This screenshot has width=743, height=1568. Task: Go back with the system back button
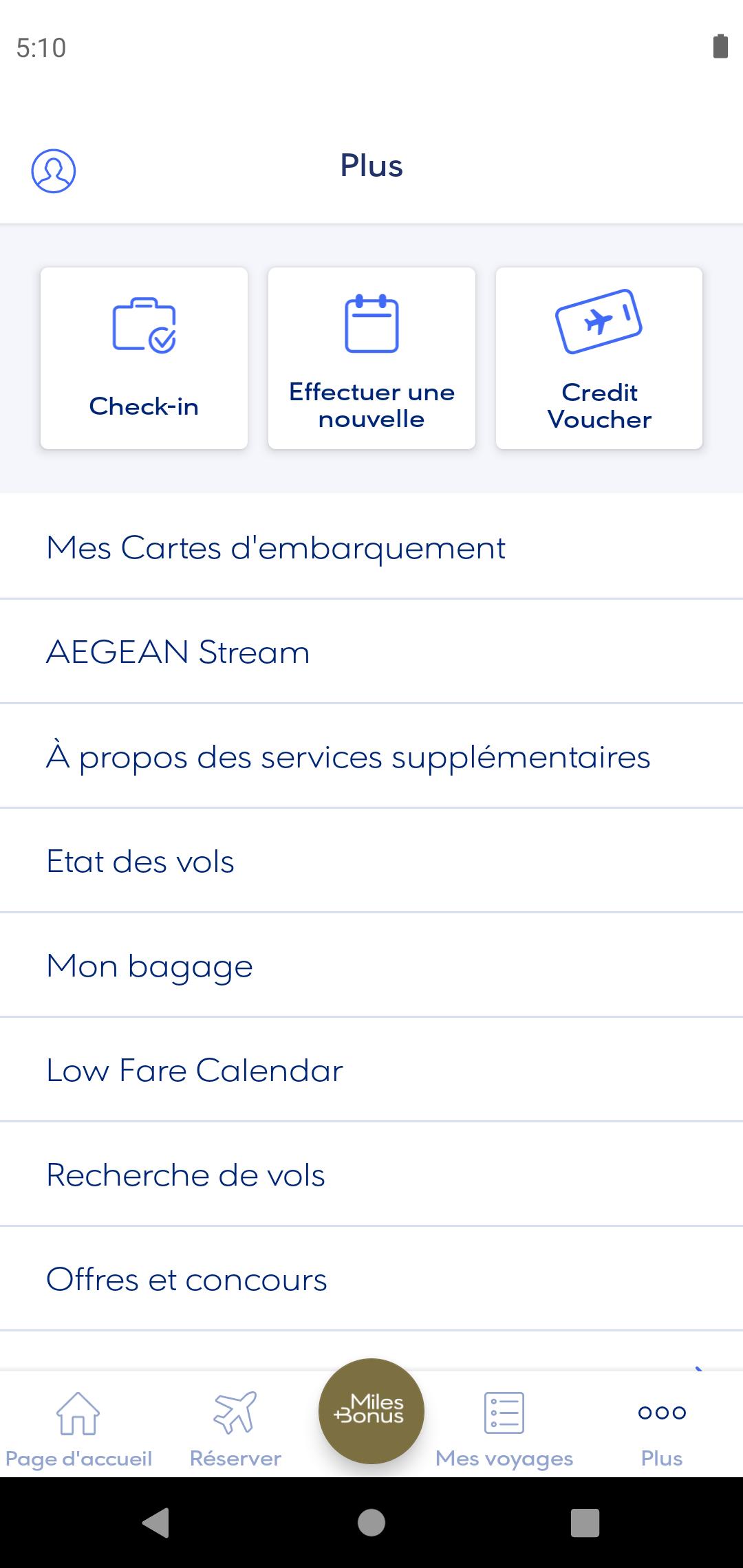click(155, 1522)
